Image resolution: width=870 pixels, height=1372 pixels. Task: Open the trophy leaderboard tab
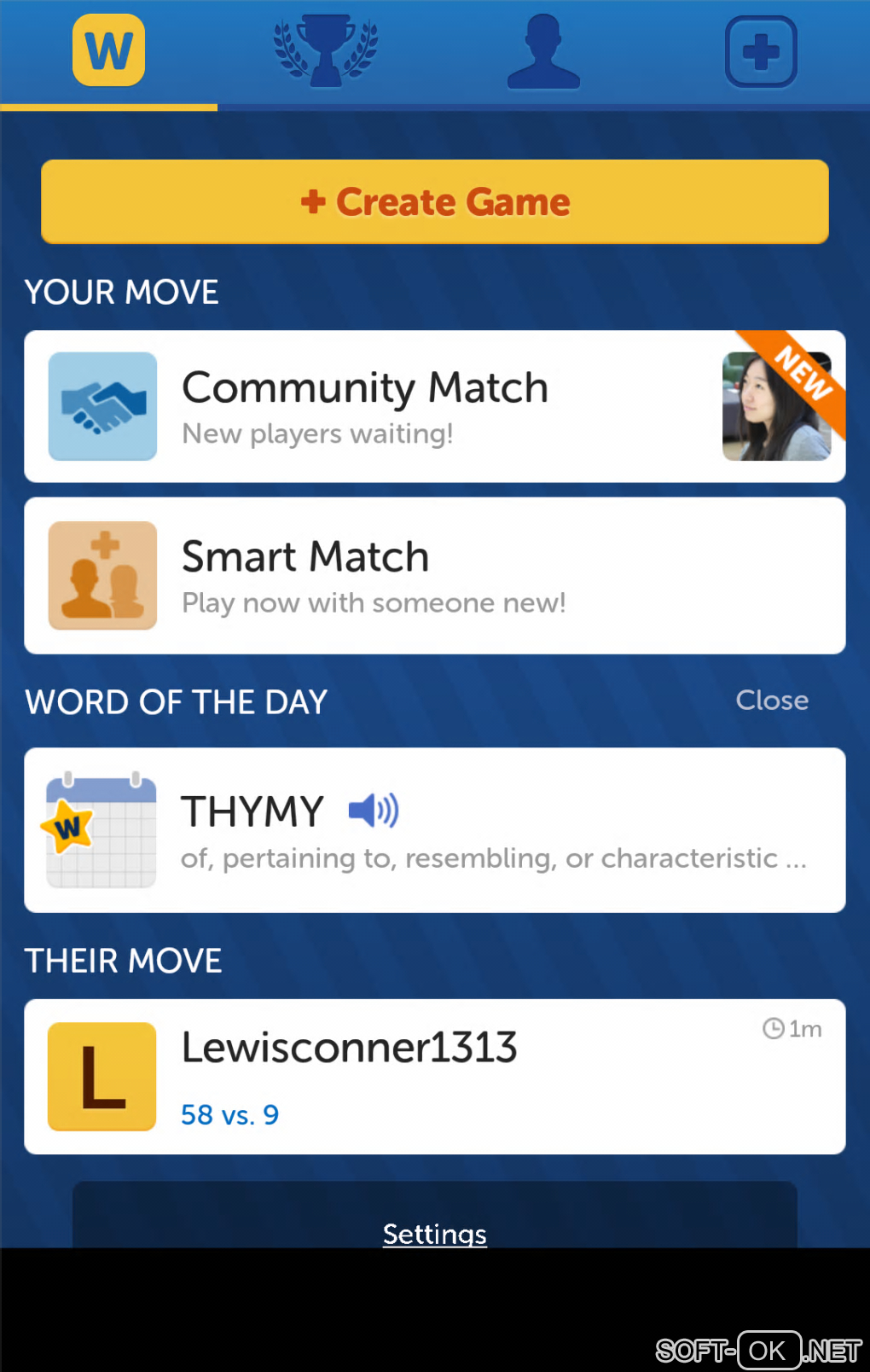325,51
